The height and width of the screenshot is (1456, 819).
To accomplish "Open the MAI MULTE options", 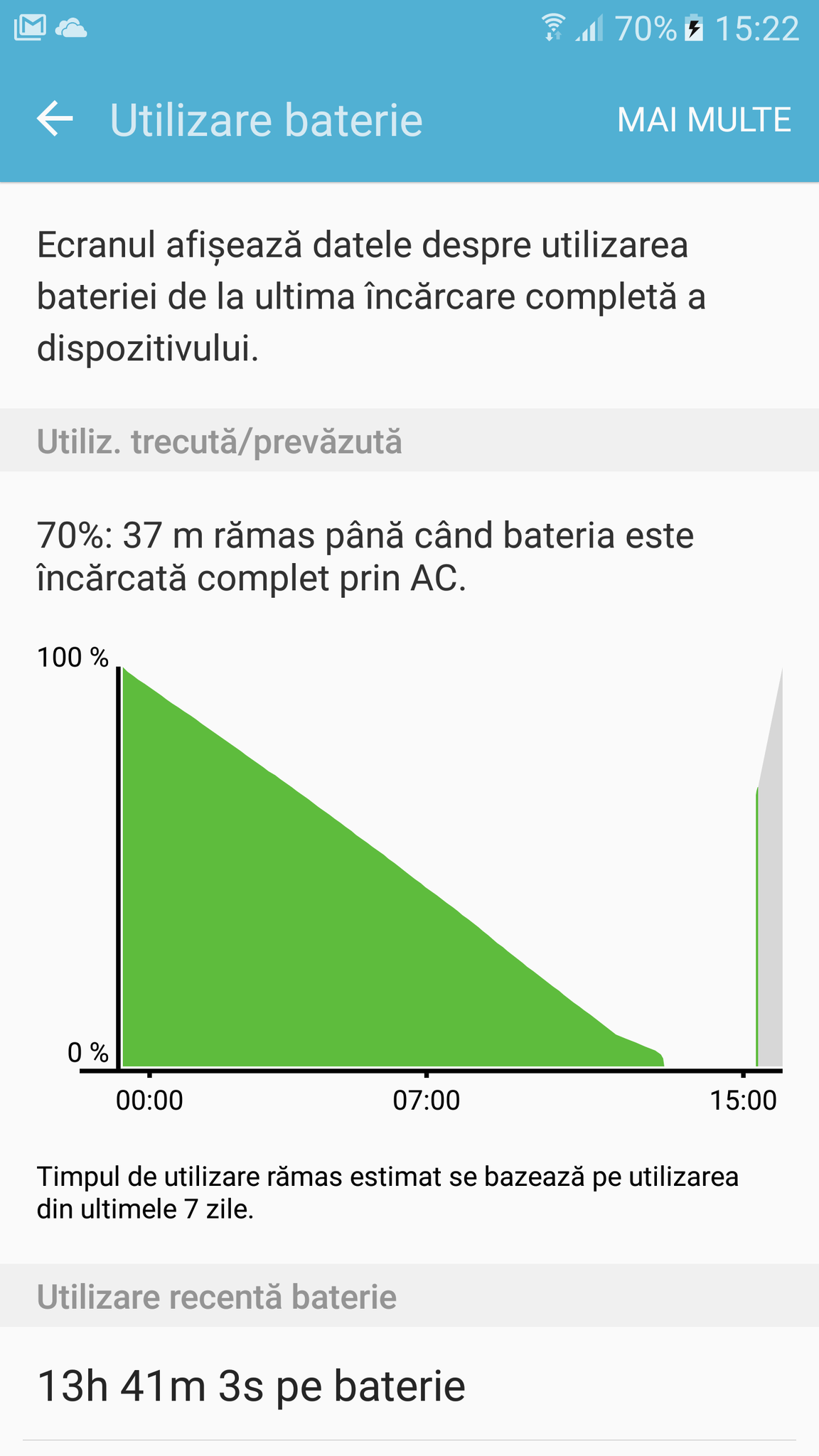I will 703,119.
